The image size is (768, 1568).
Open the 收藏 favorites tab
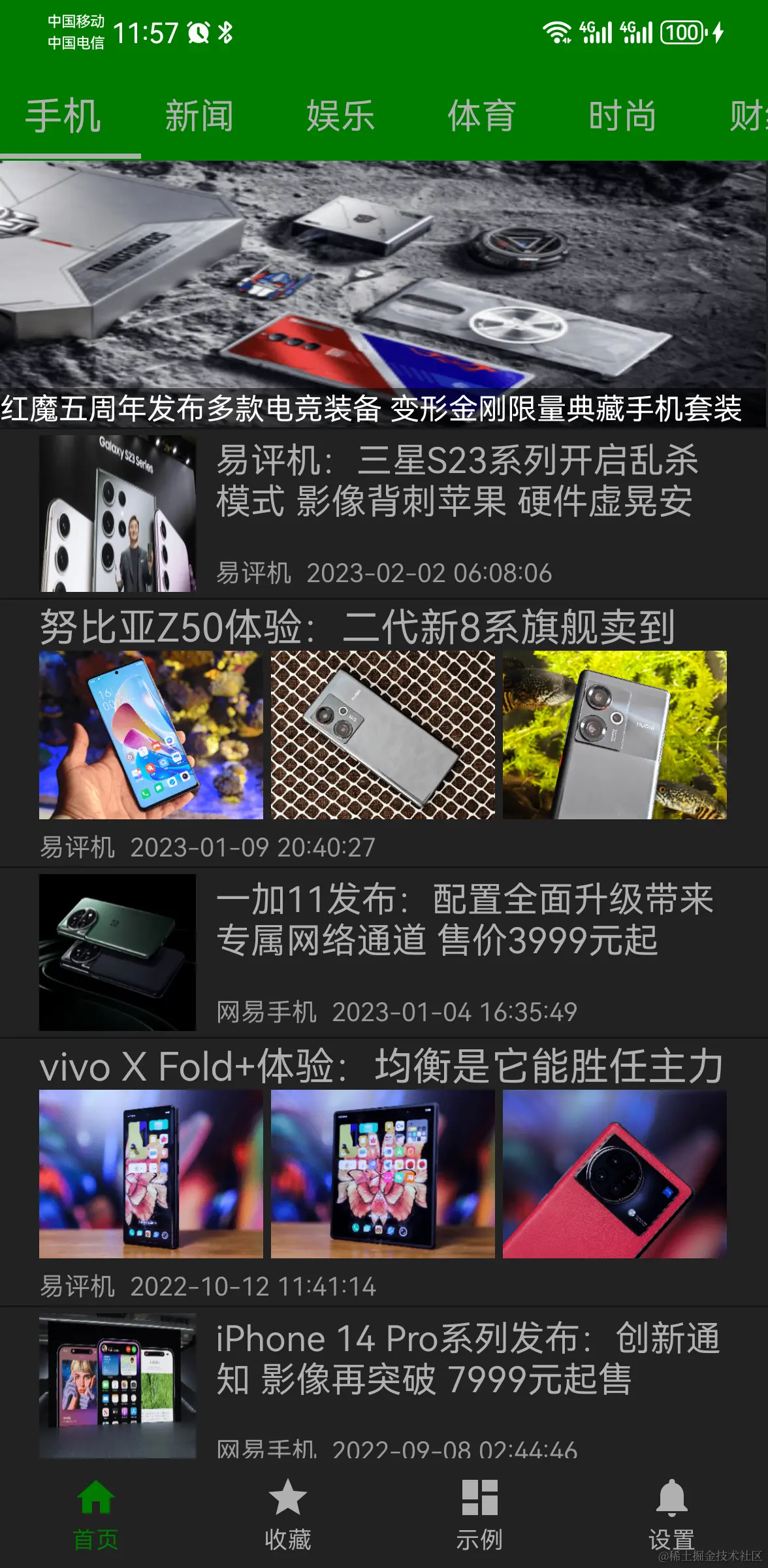click(288, 1516)
